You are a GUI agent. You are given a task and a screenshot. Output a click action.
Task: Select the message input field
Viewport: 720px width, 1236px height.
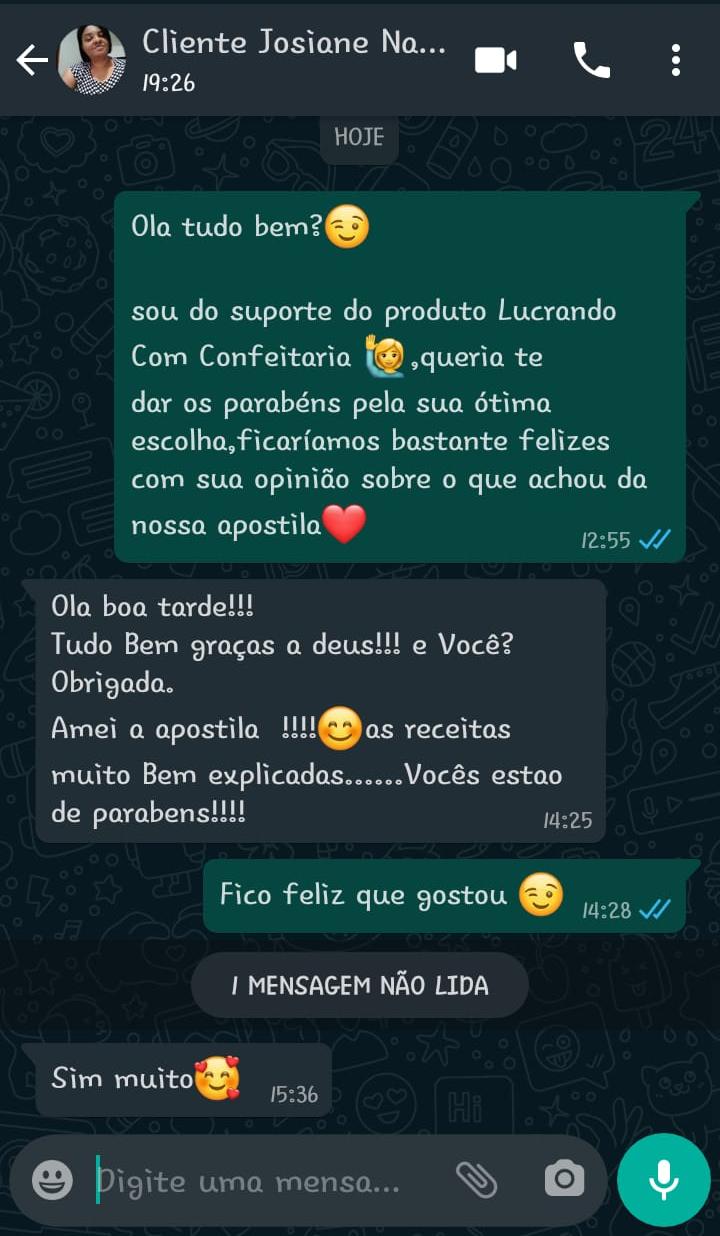(x=250, y=1180)
